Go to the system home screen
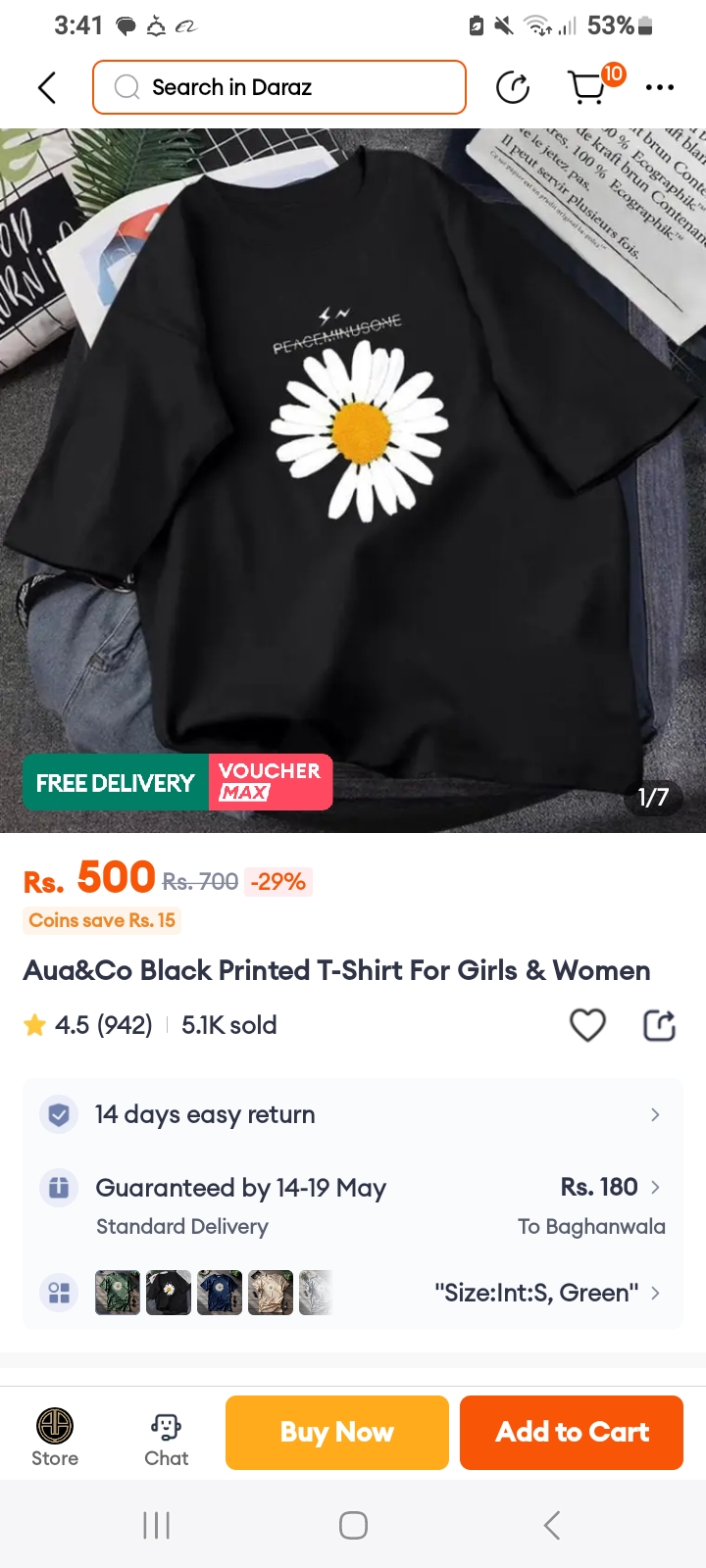 353,1525
